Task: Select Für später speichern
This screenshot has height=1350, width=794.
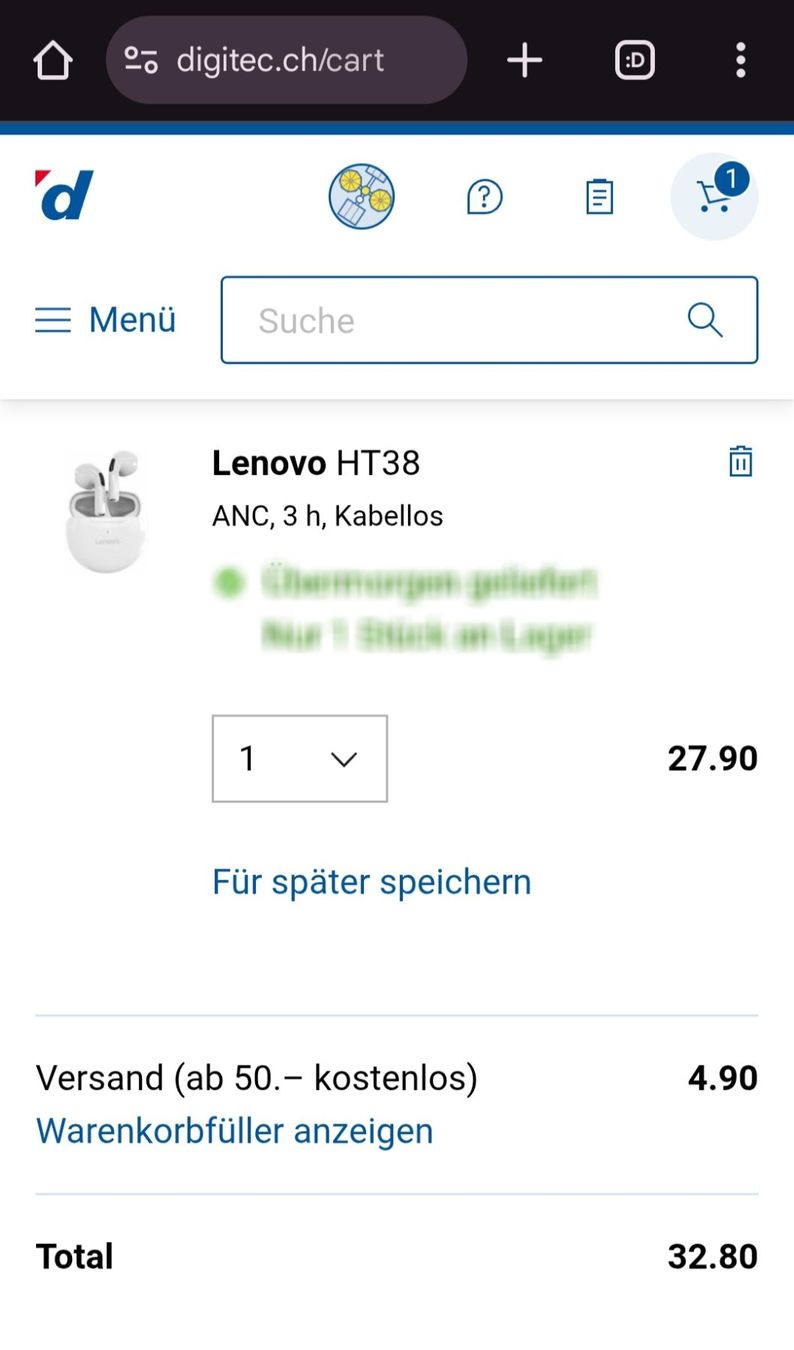Action: (371, 882)
